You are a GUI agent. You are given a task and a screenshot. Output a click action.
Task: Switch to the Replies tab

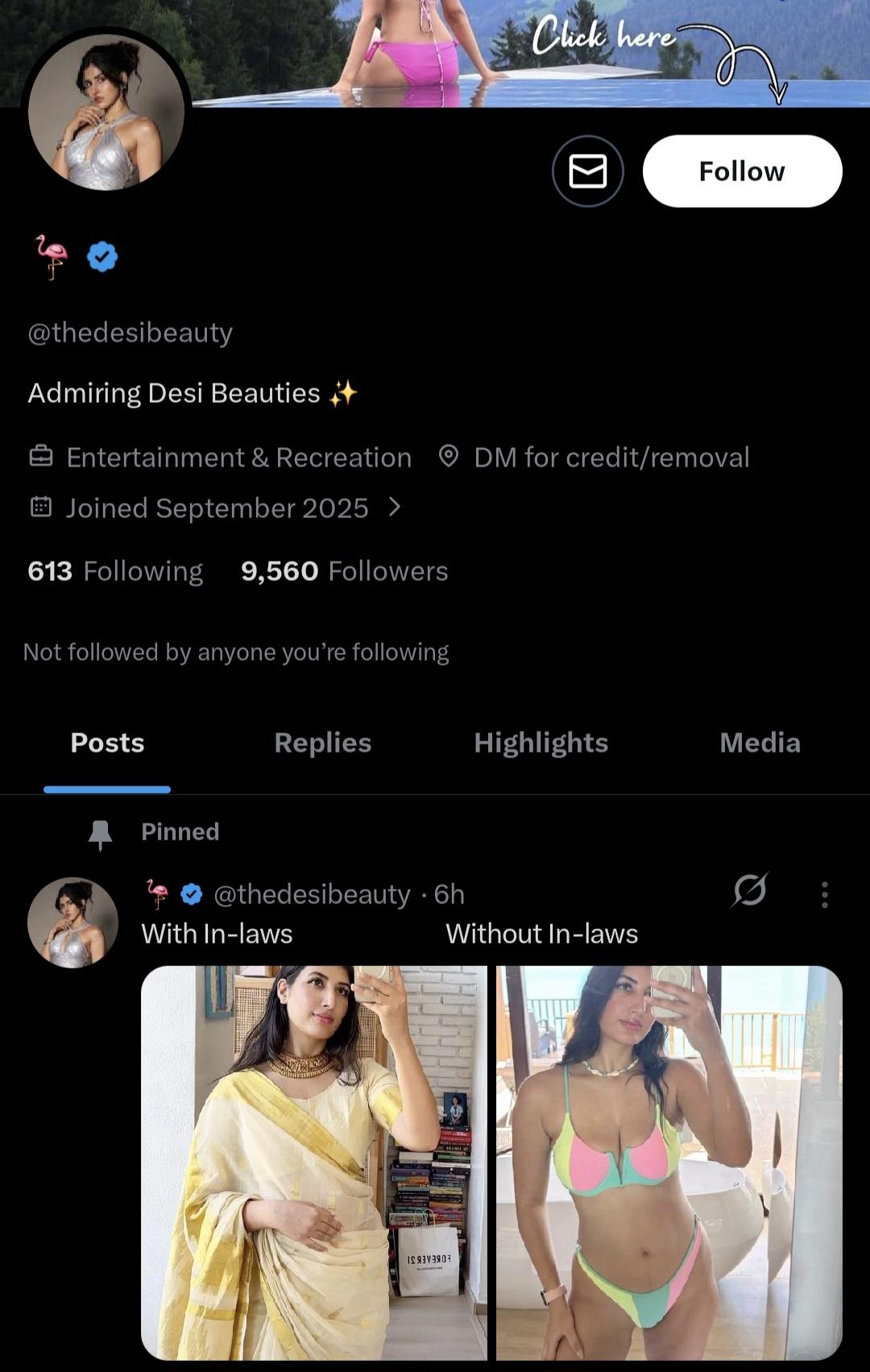click(x=322, y=743)
